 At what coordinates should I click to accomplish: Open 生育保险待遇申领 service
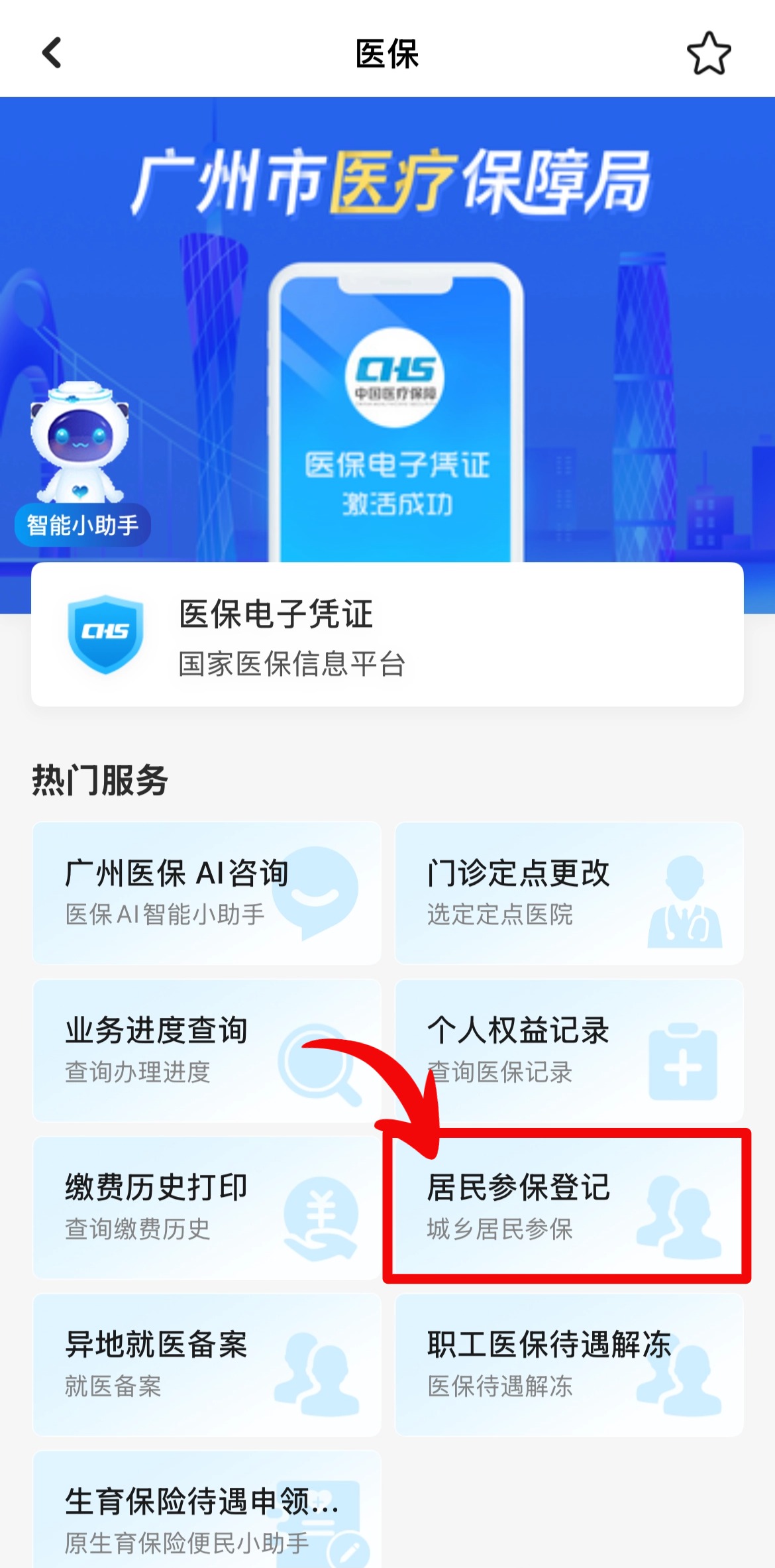point(207,1518)
